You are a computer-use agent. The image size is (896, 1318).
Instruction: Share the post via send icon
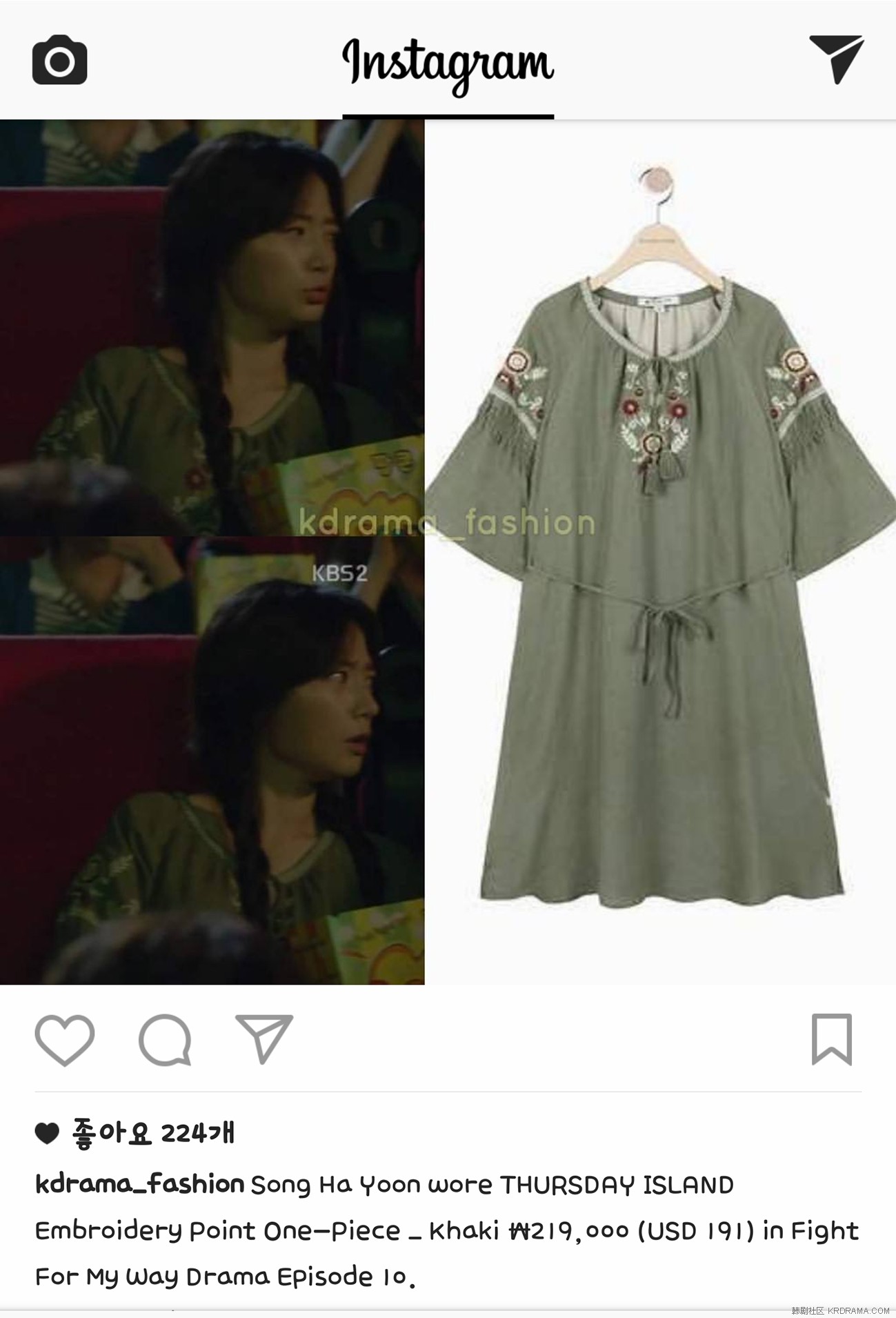pyautogui.click(x=264, y=1038)
